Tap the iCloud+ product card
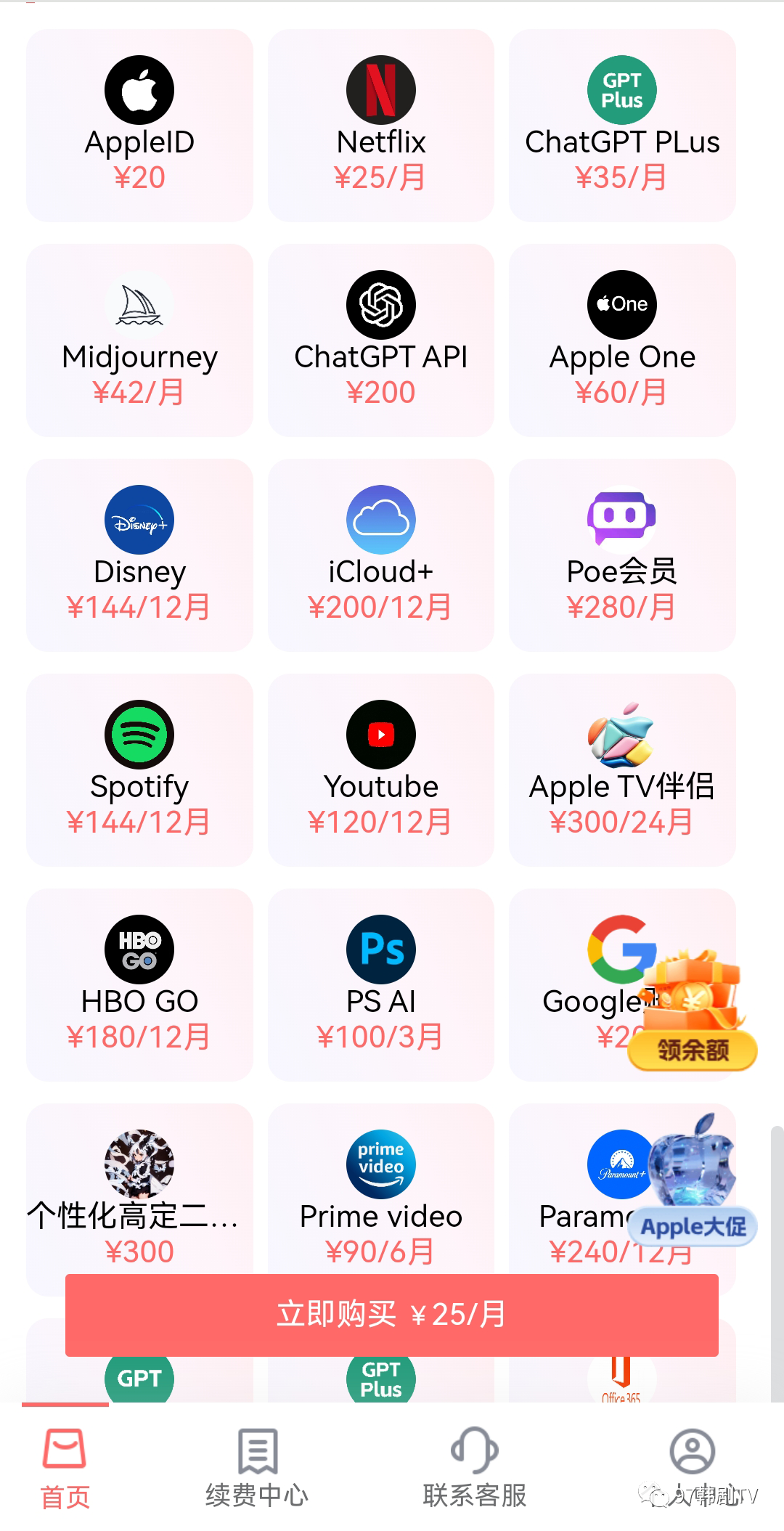784x1531 pixels. tap(381, 555)
